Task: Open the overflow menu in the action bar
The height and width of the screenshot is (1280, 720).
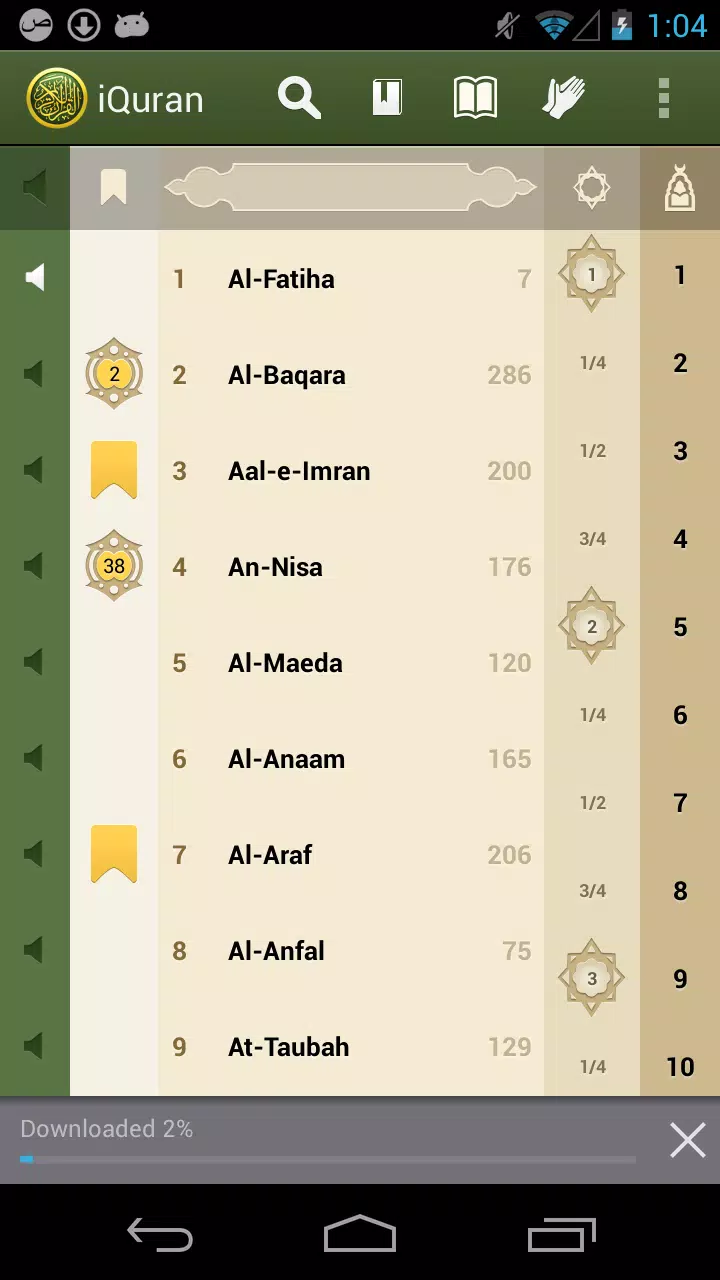Action: (663, 97)
